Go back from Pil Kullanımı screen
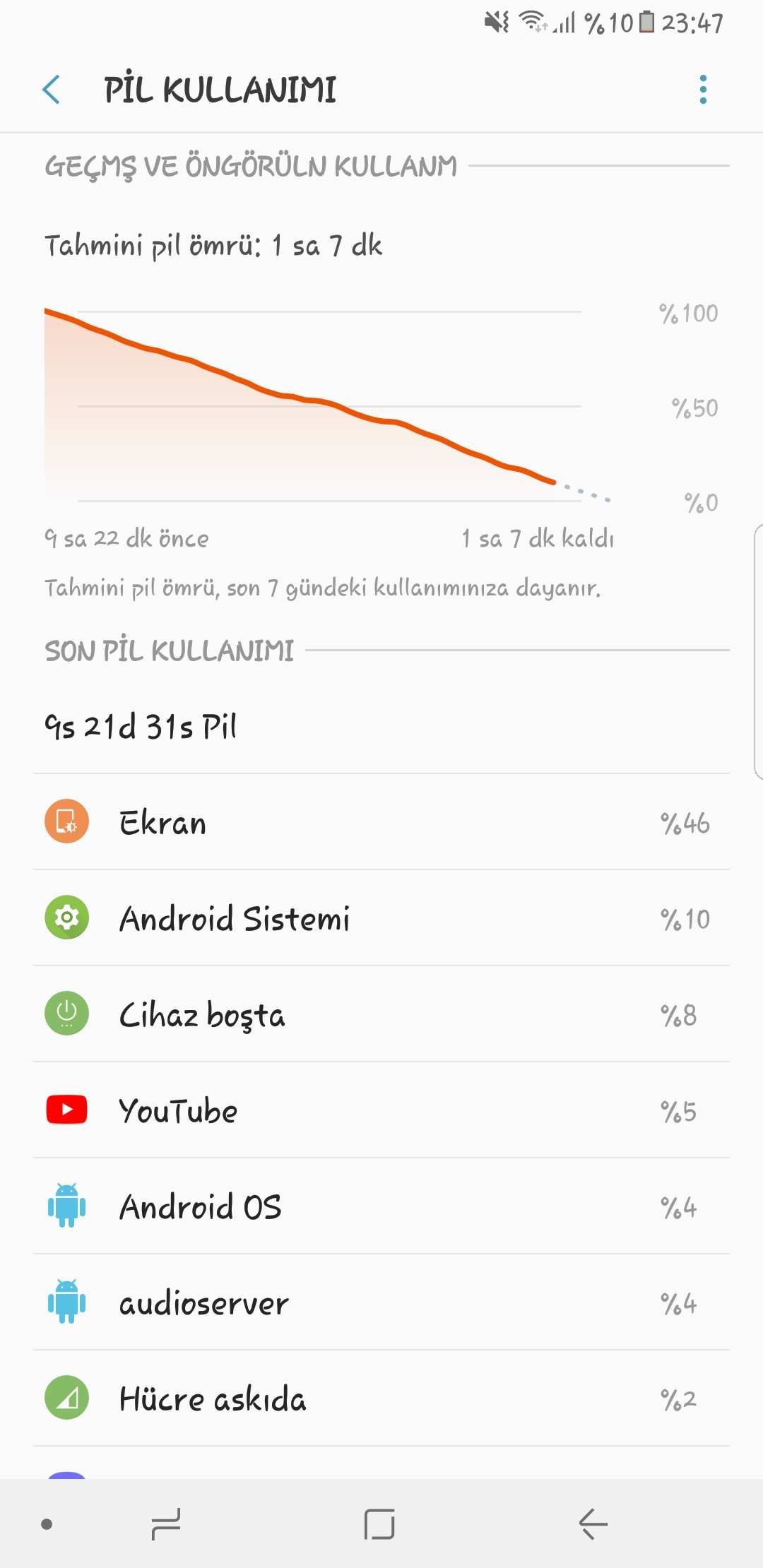The image size is (763, 1568). click(52, 90)
